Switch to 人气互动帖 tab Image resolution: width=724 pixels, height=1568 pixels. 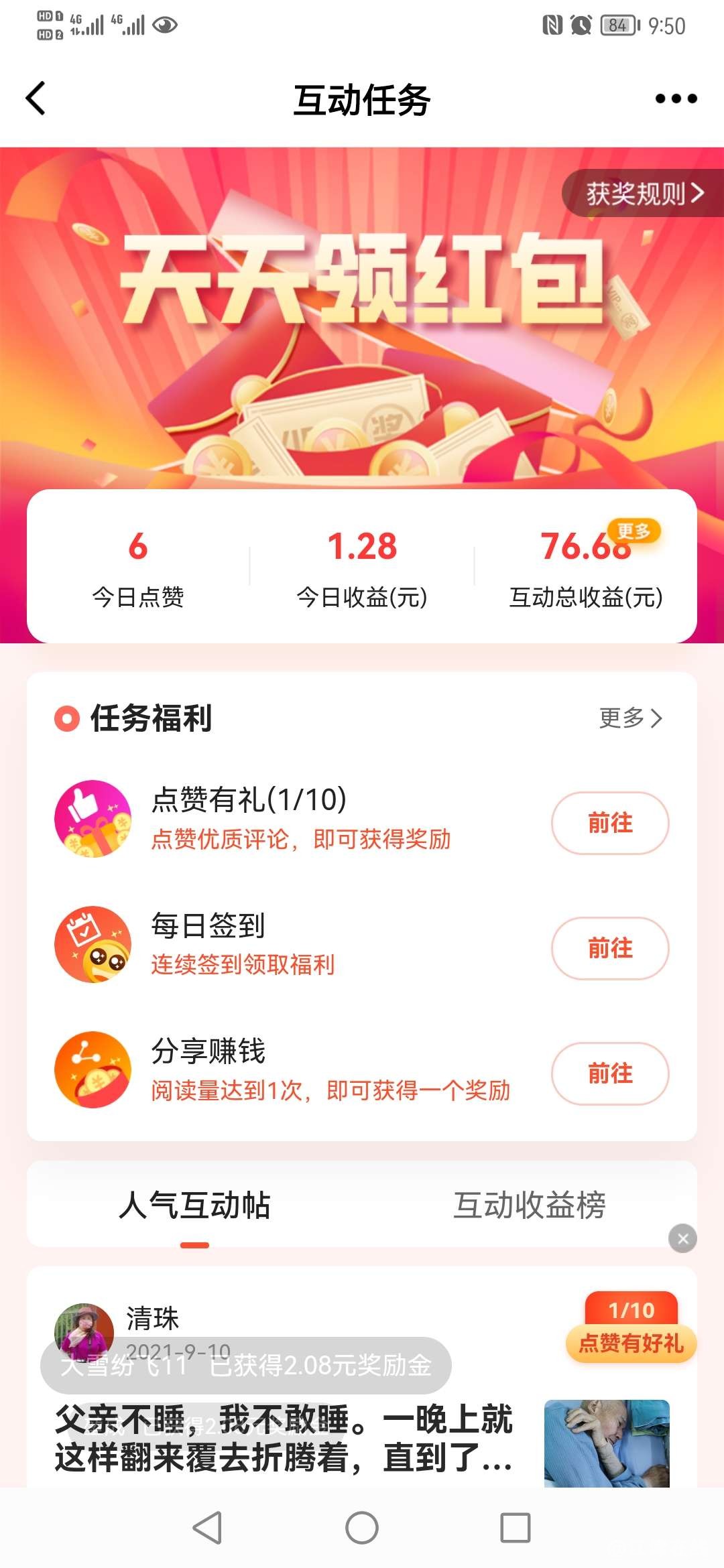(194, 1205)
